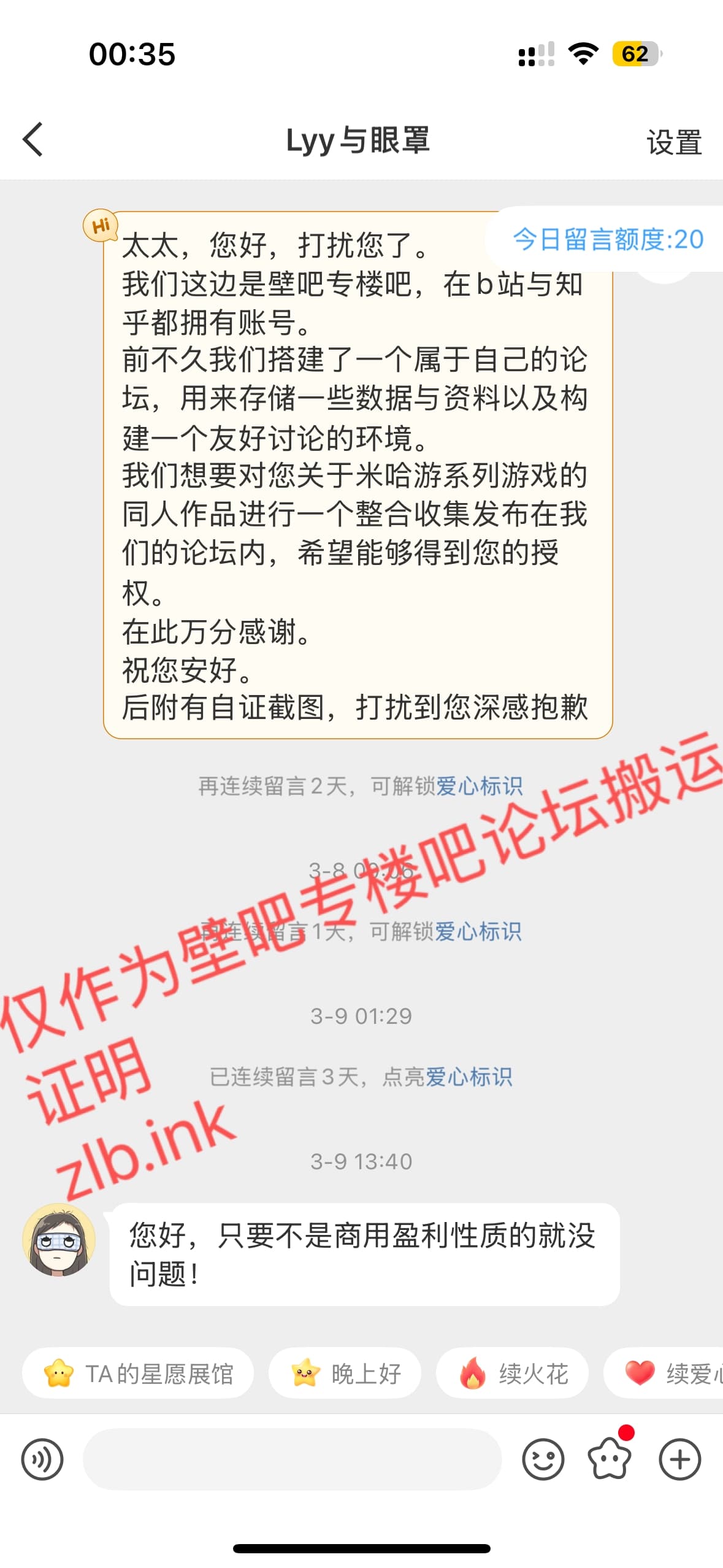This screenshot has width=723, height=1568.
Task: Open the emoji picker
Action: coord(543,1459)
